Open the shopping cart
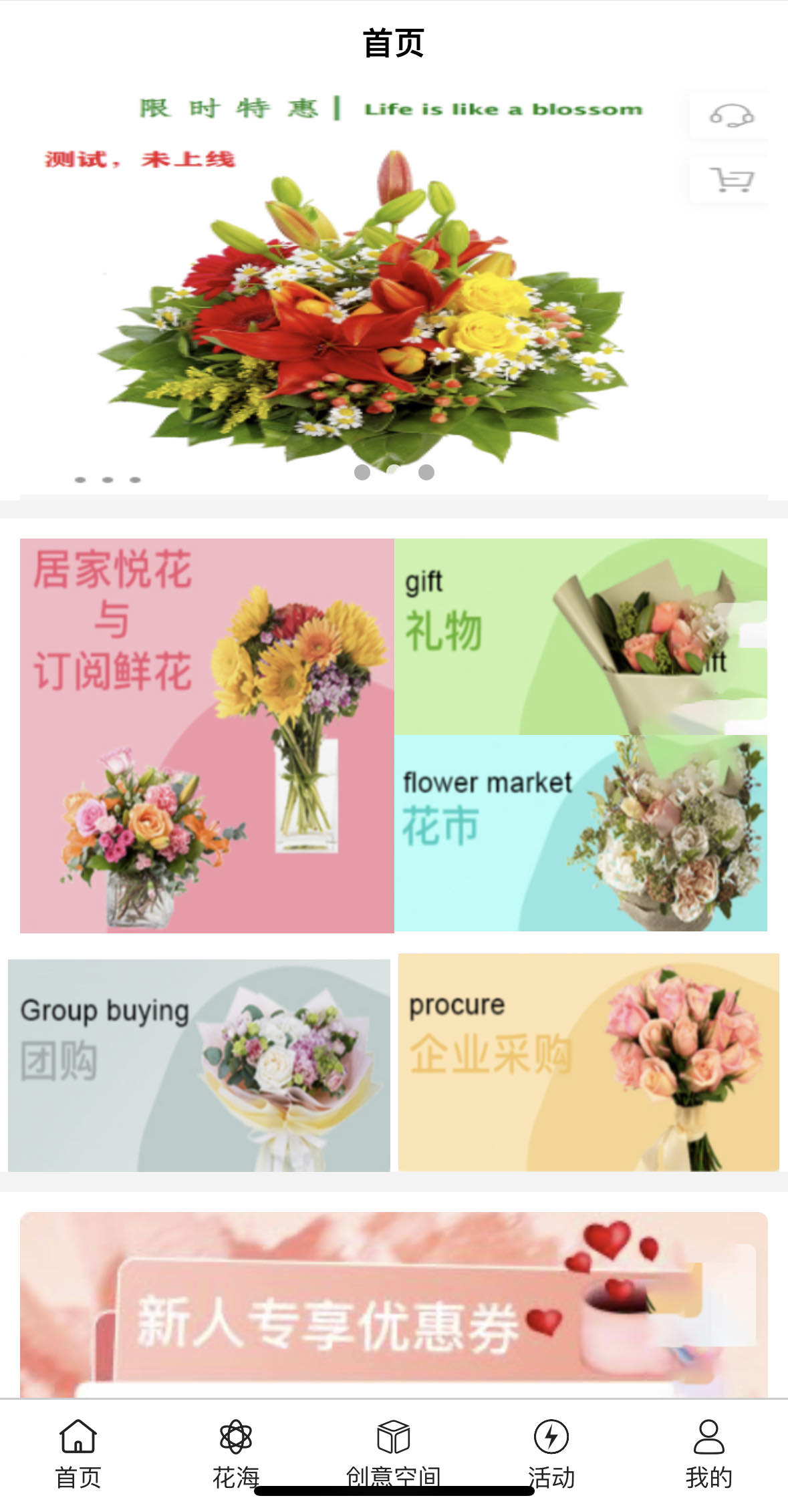 pos(731,180)
